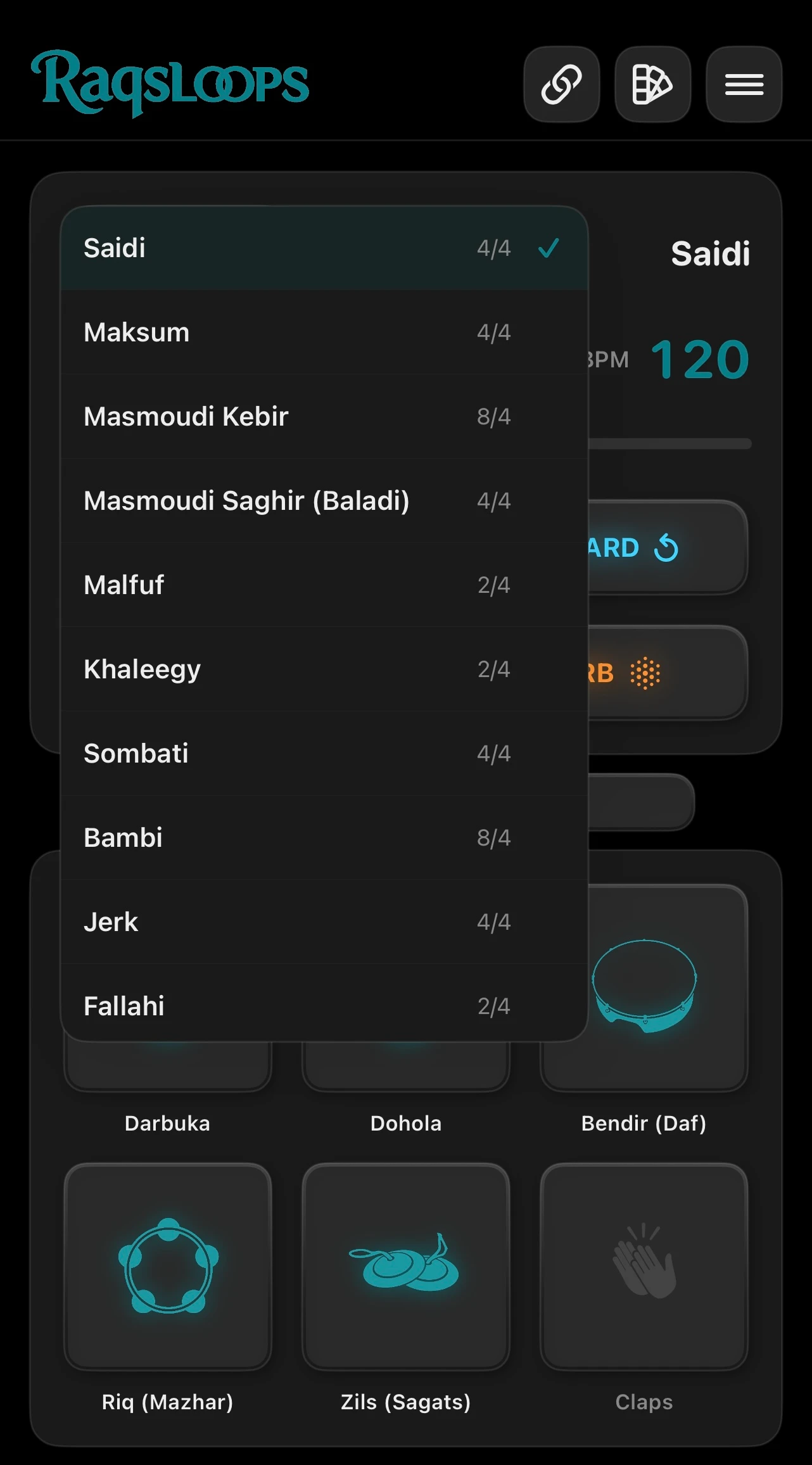Enable the Claps instrument tile
812x1465 pixels.
pos(644,1267)
